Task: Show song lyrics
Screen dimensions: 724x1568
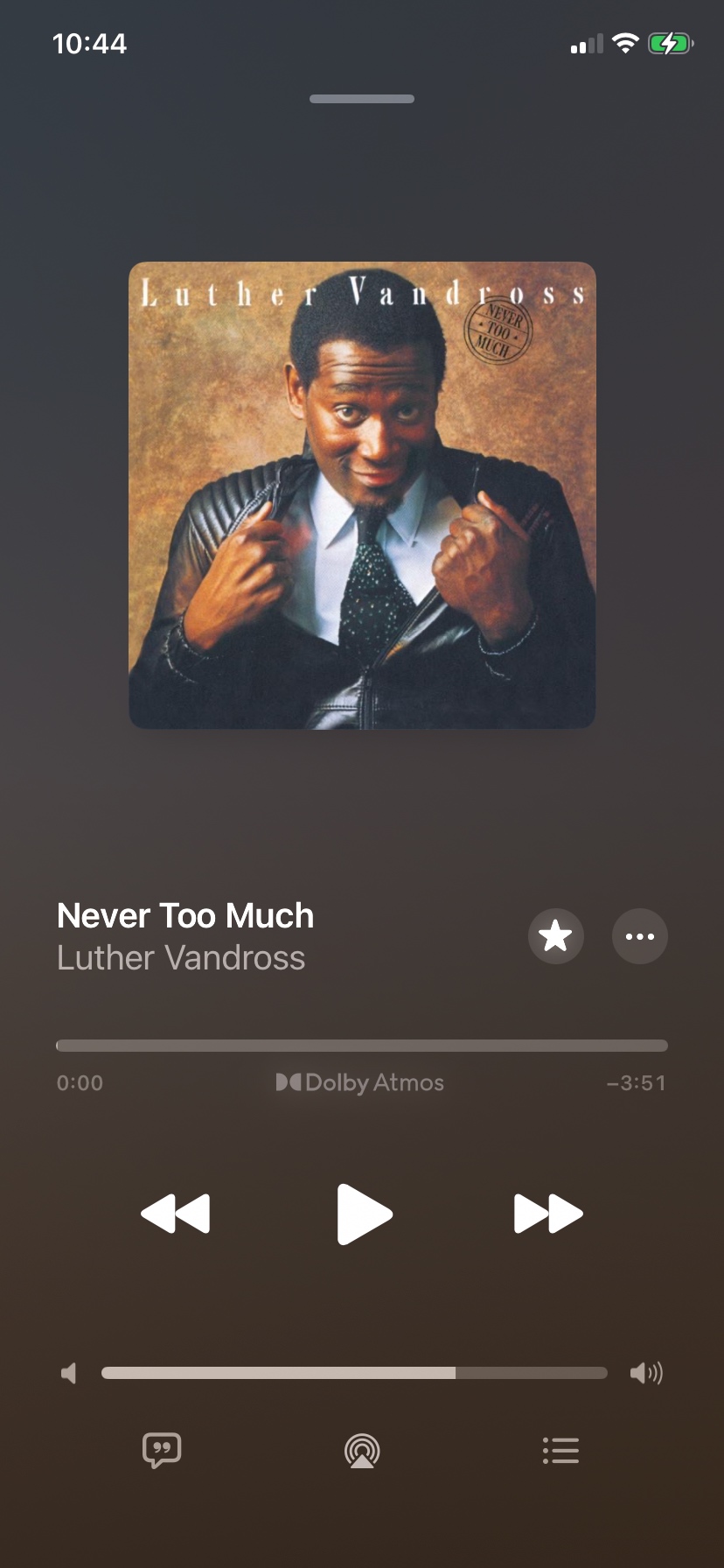Action: tap(162, 1450)
